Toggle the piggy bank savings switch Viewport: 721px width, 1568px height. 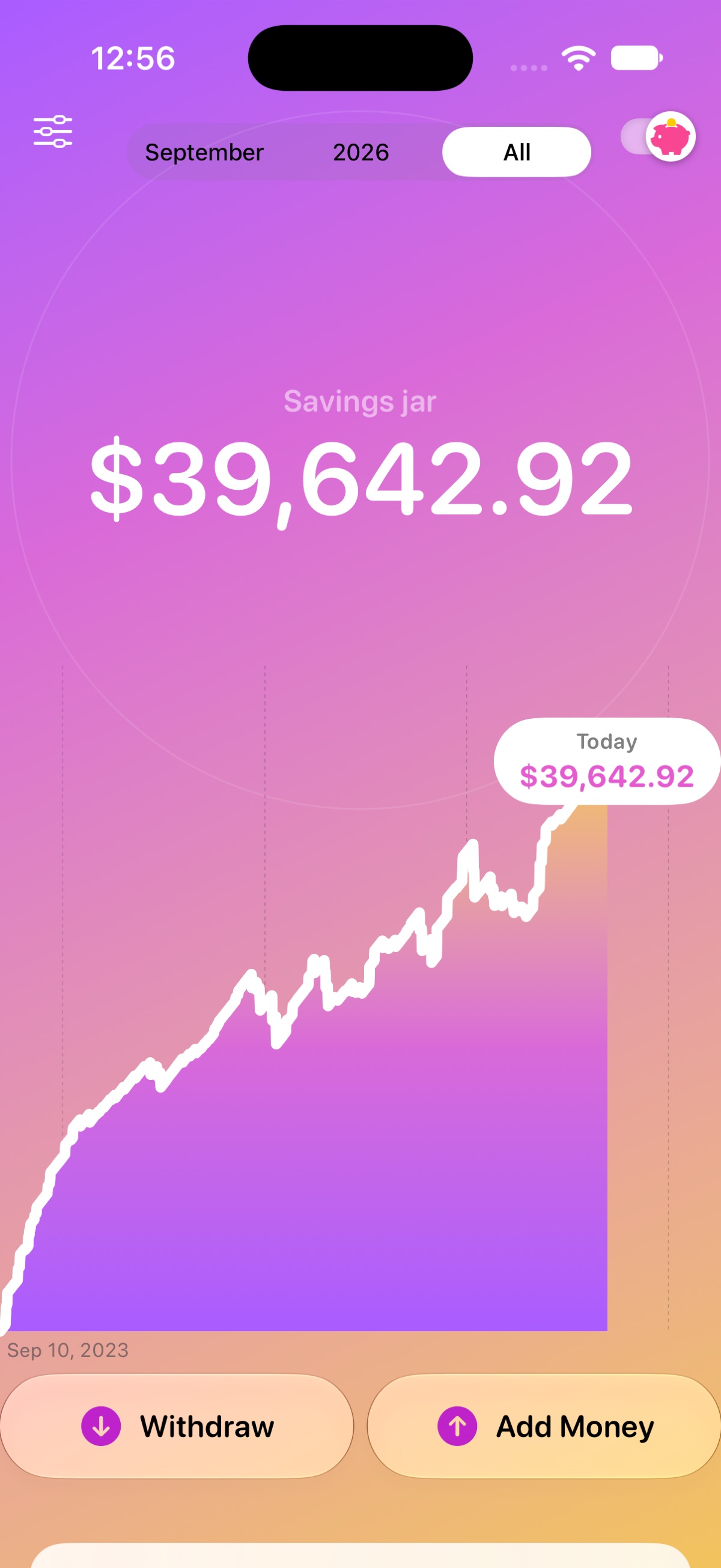click(658, 136)
